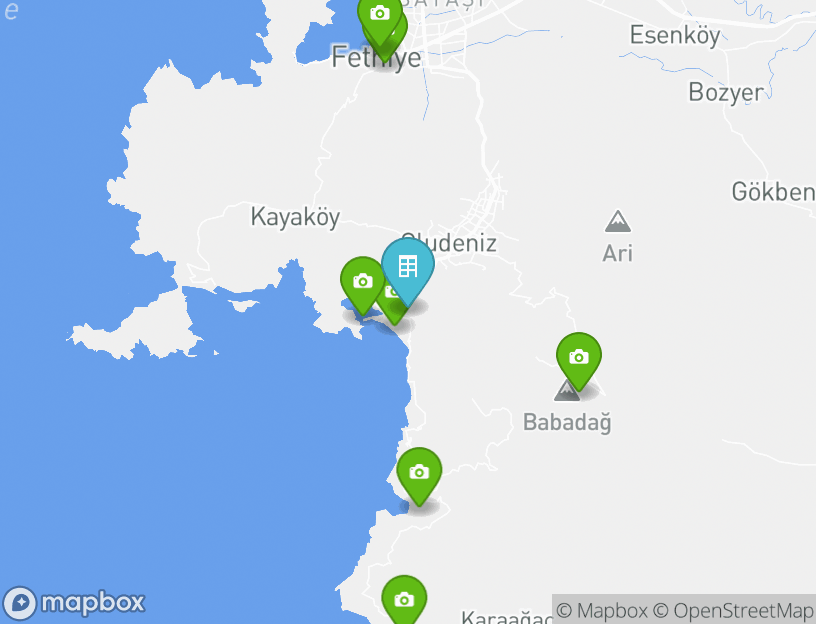The image size is (816, 624).
Task: Select the camera marker above Babadağ
Action: 578,357
